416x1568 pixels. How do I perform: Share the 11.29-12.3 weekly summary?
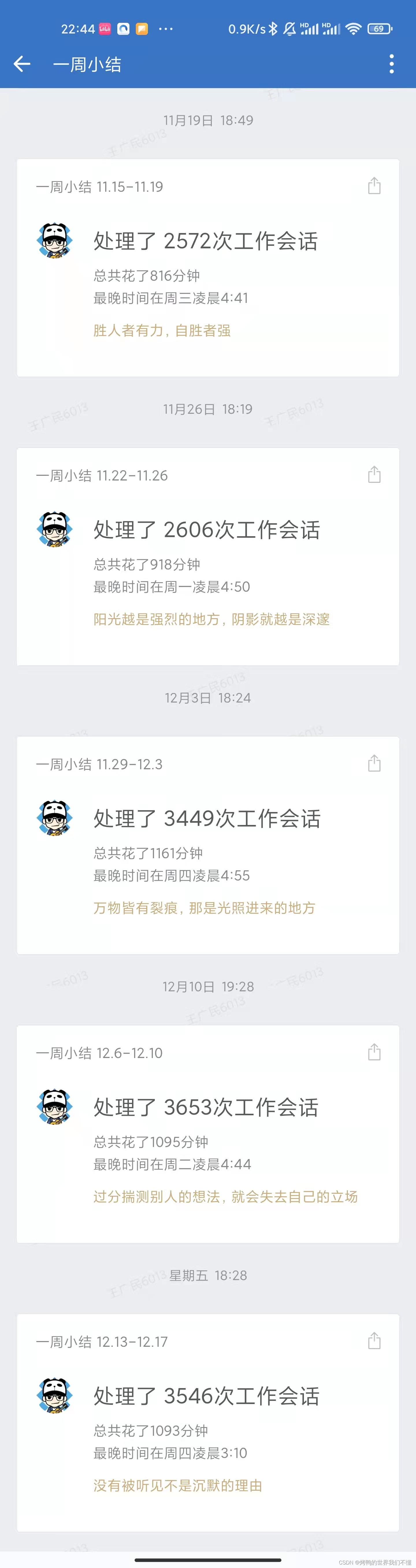pyautogui.click(x=374, y=763)
